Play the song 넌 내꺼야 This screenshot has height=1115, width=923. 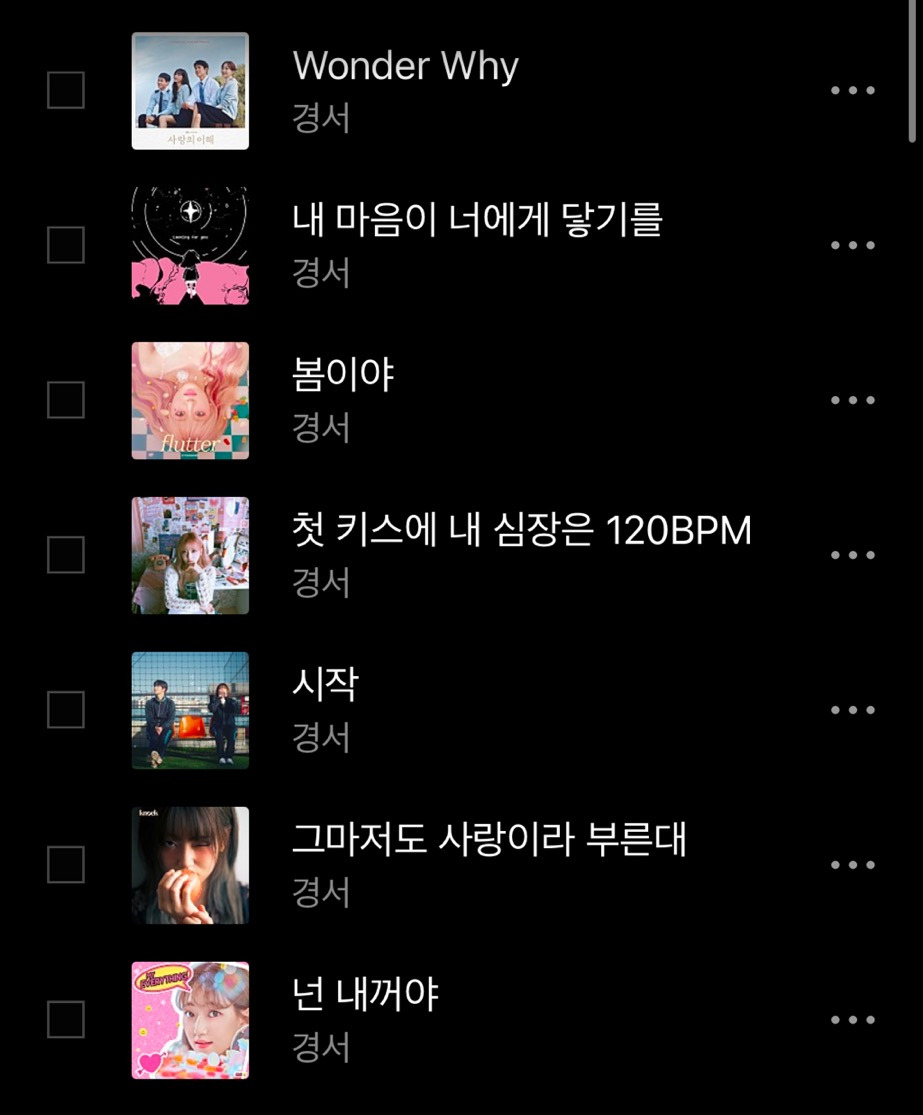[x=365, y=994]
